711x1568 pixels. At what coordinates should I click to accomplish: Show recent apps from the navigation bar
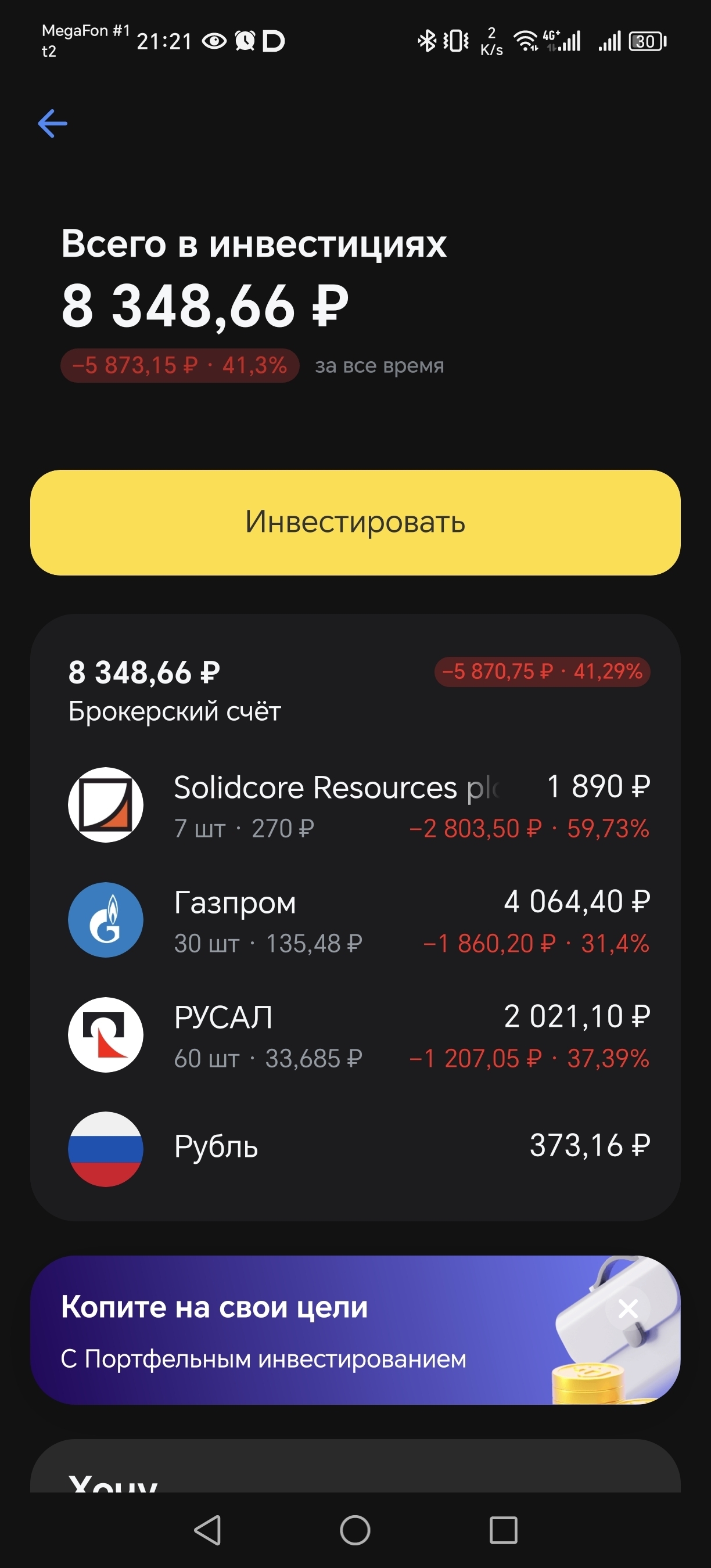[504, 1530]
